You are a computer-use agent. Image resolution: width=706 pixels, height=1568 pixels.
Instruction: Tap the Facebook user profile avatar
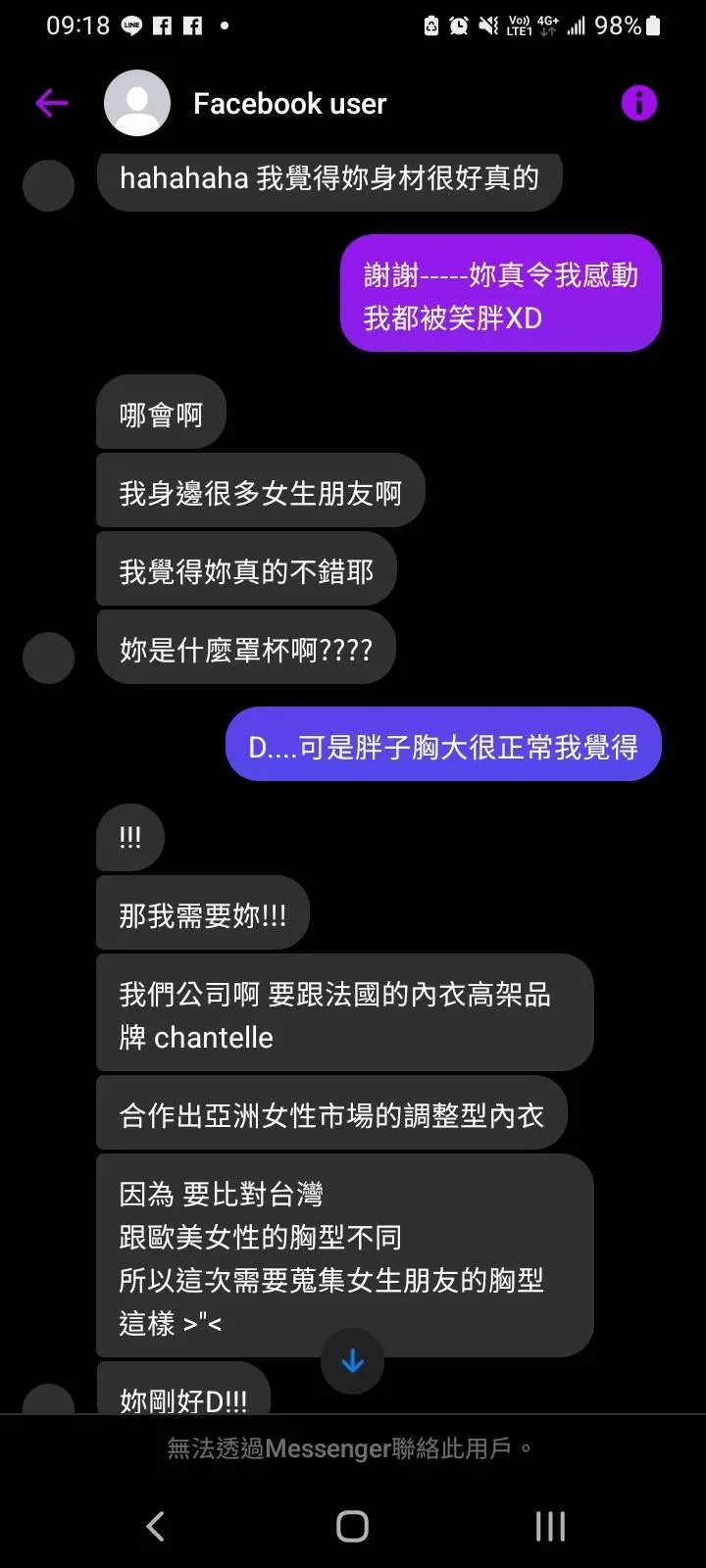[x=136, y=102]
